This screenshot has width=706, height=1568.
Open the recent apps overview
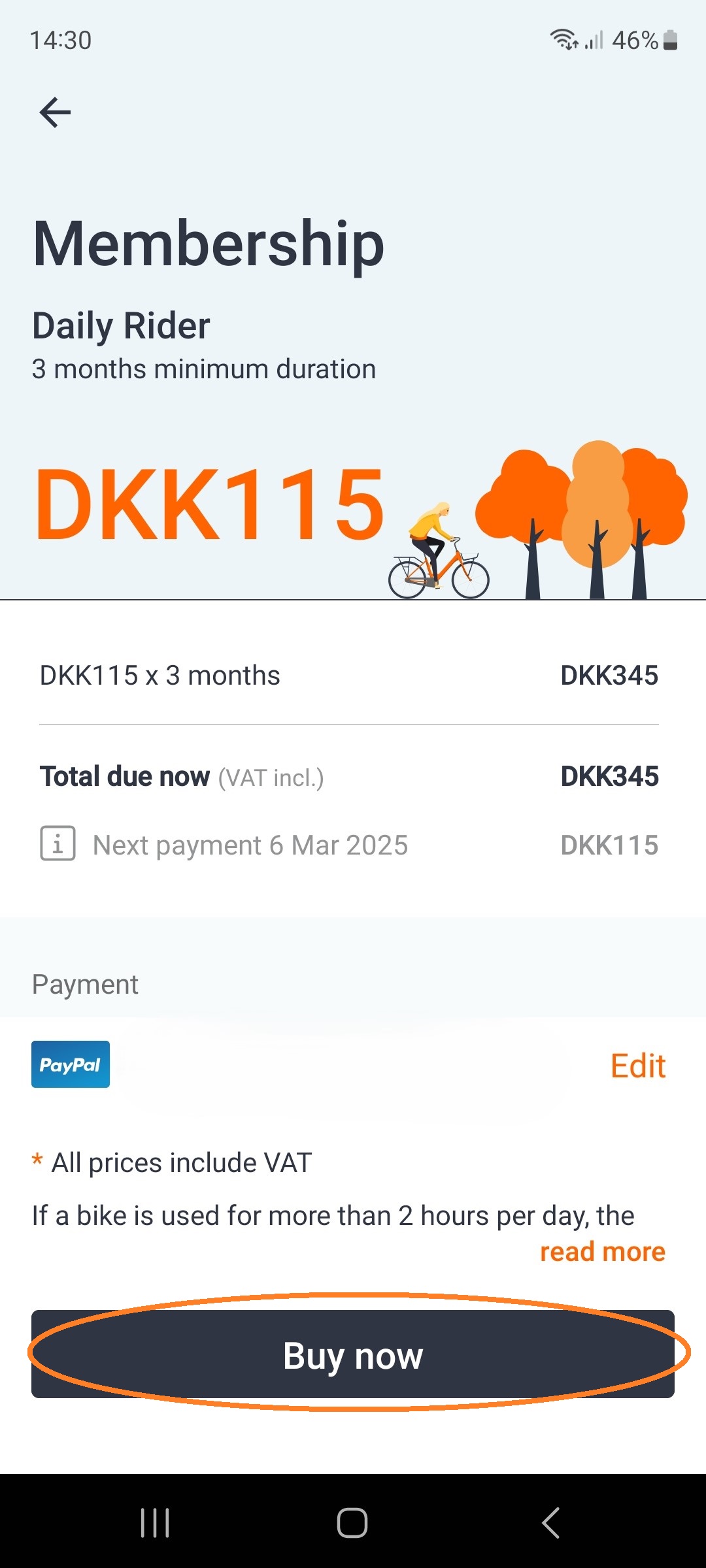click(x=155, y=1523)
